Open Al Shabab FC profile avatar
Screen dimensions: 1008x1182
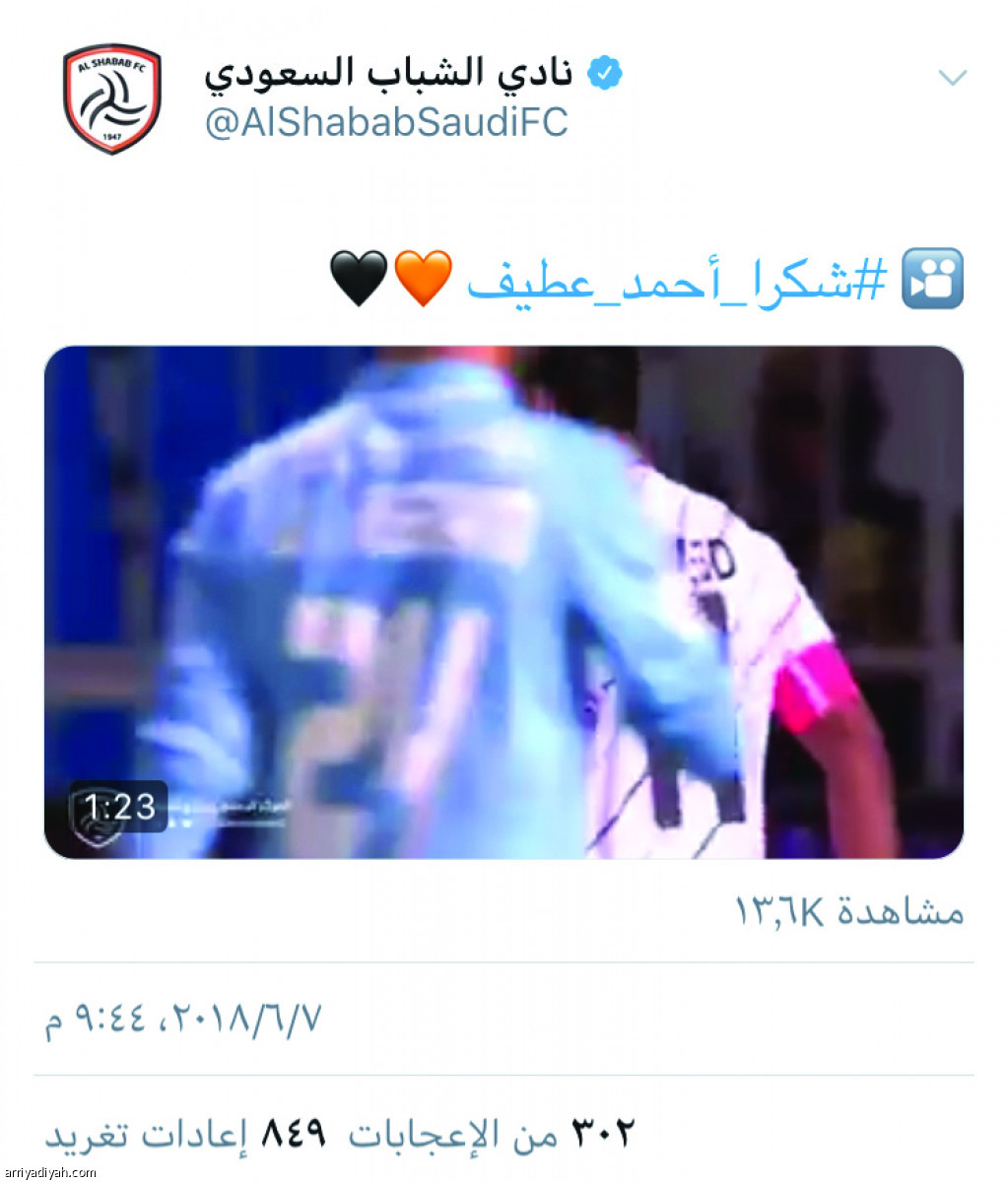tap(111, 98)
